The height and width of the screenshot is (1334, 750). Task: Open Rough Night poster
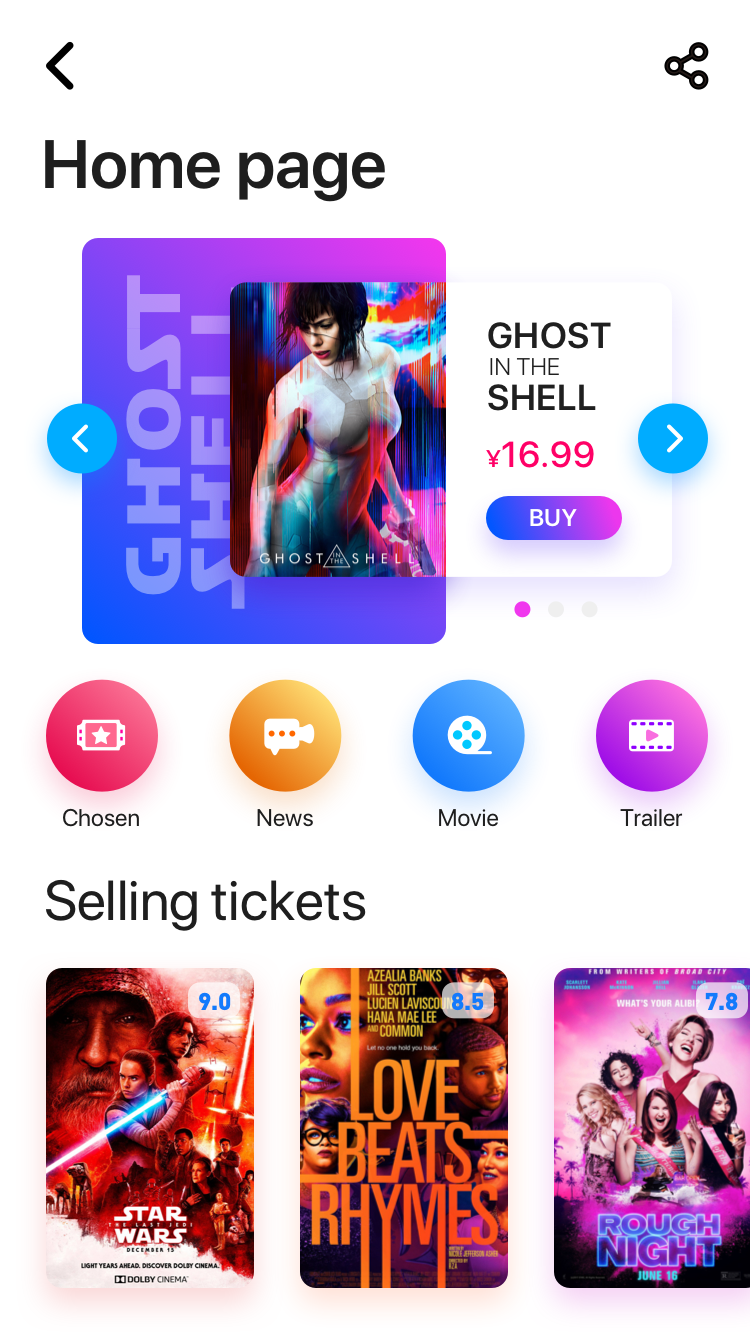tap(652, 1128)
